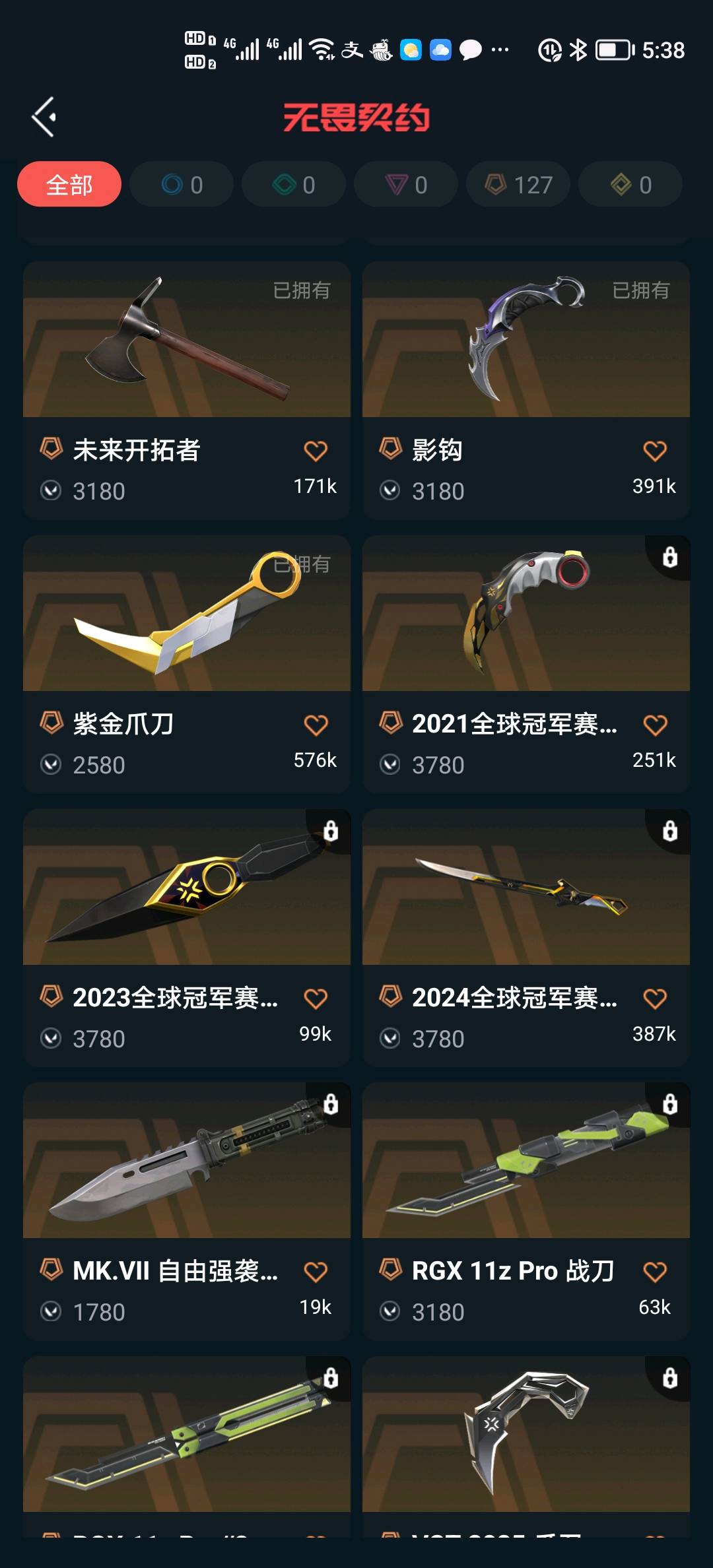Open the 2021全球冠军赛 karambit card

526,614
